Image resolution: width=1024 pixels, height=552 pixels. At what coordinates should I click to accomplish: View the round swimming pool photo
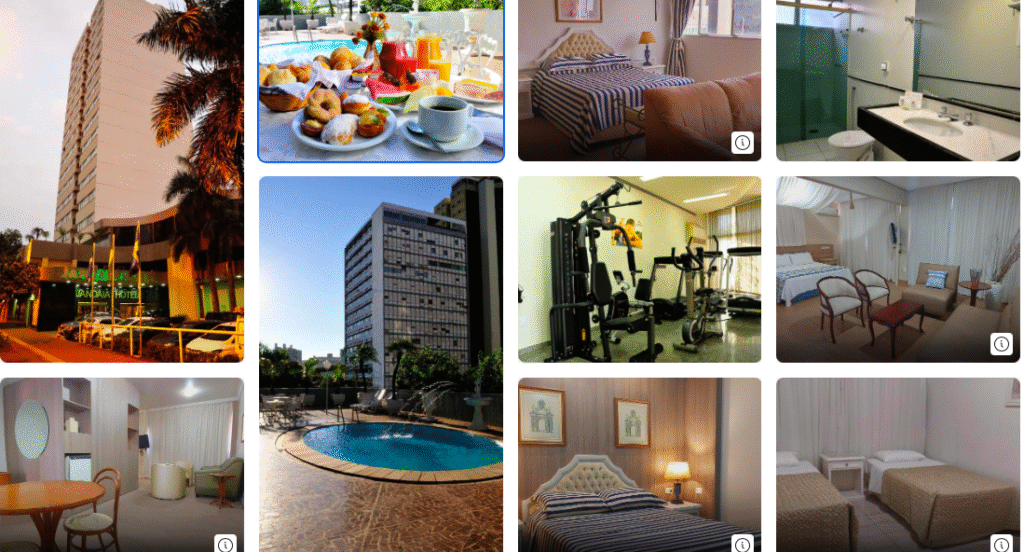[380, 365]
